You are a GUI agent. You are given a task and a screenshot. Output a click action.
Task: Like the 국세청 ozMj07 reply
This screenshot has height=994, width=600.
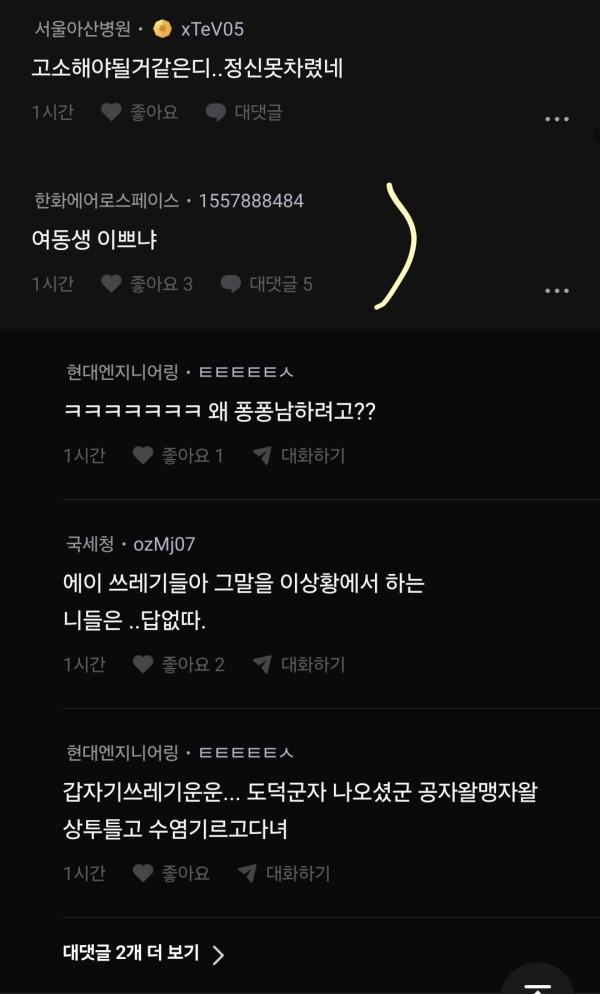click(178, 664)
